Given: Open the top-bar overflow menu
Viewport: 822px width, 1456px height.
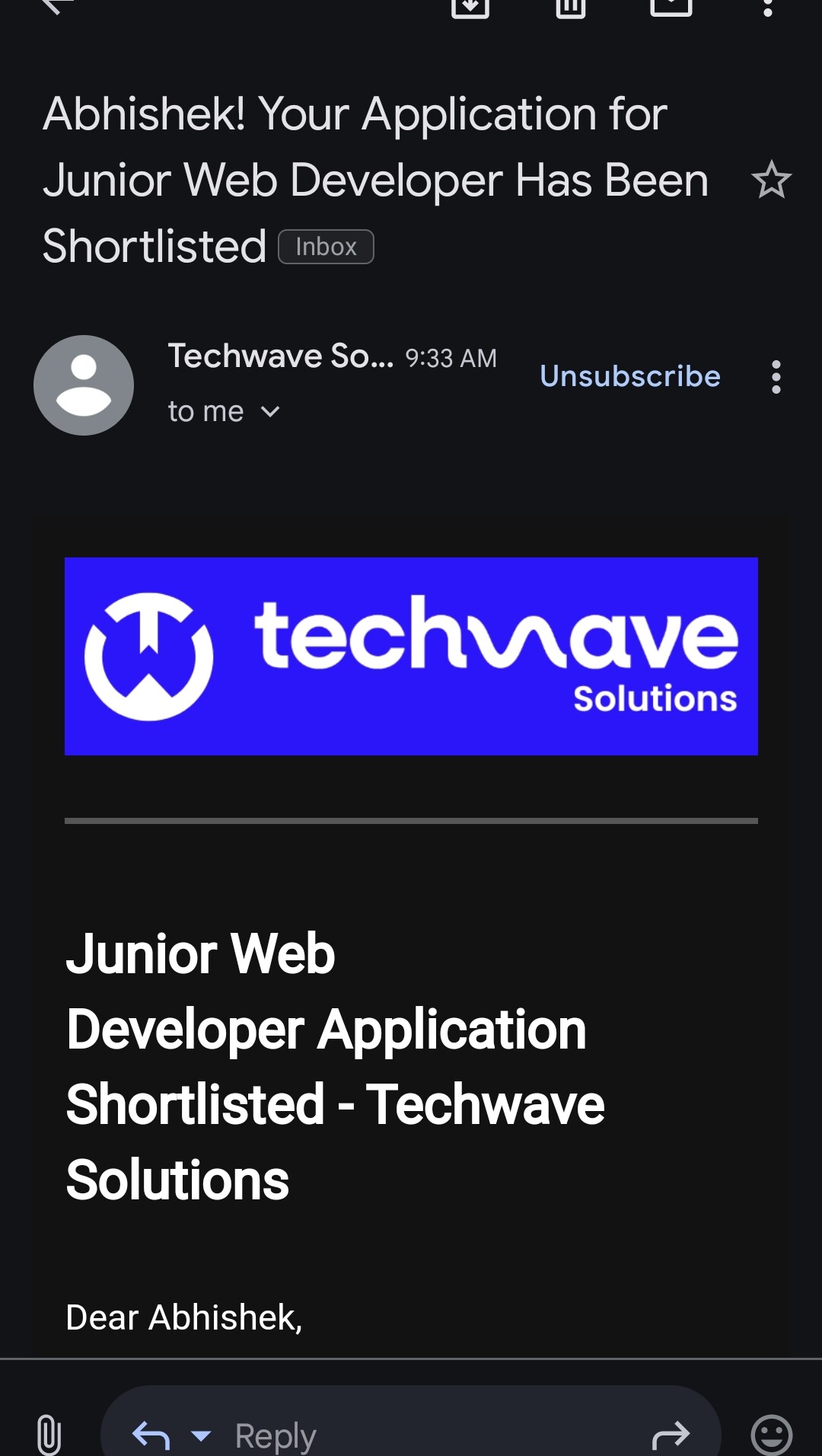Looking at the screenshot, I should point(768,6).
